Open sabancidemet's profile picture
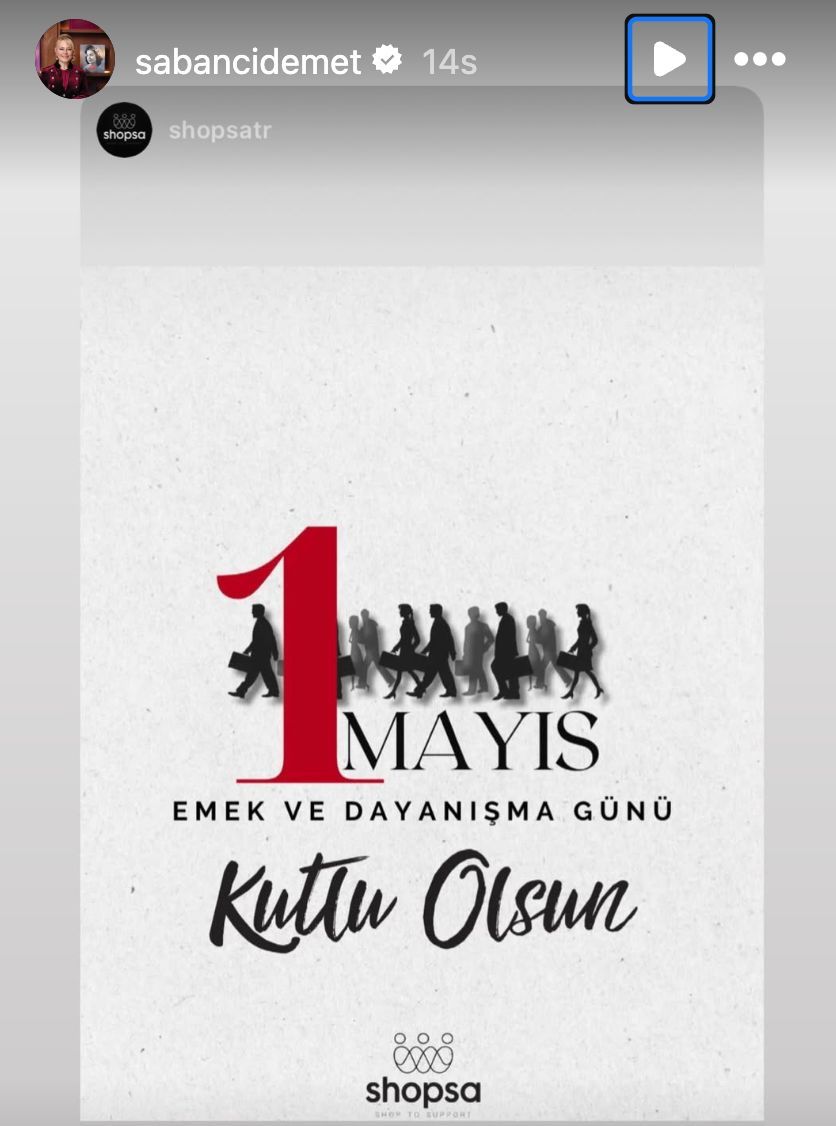The image size is (836, 1126). pos(75,59)
